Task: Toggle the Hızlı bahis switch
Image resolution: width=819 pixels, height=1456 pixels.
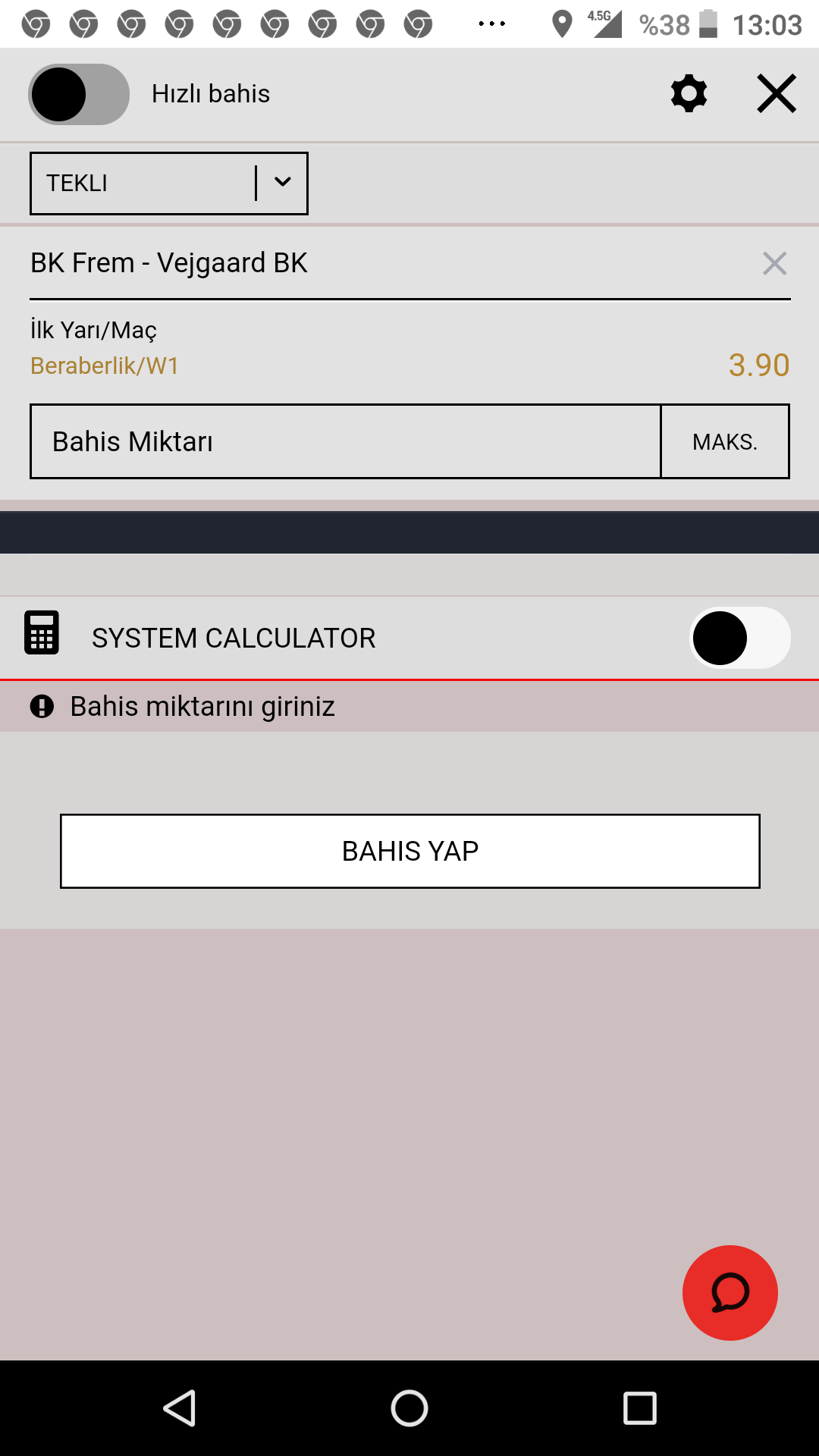Action: (79, 94)
